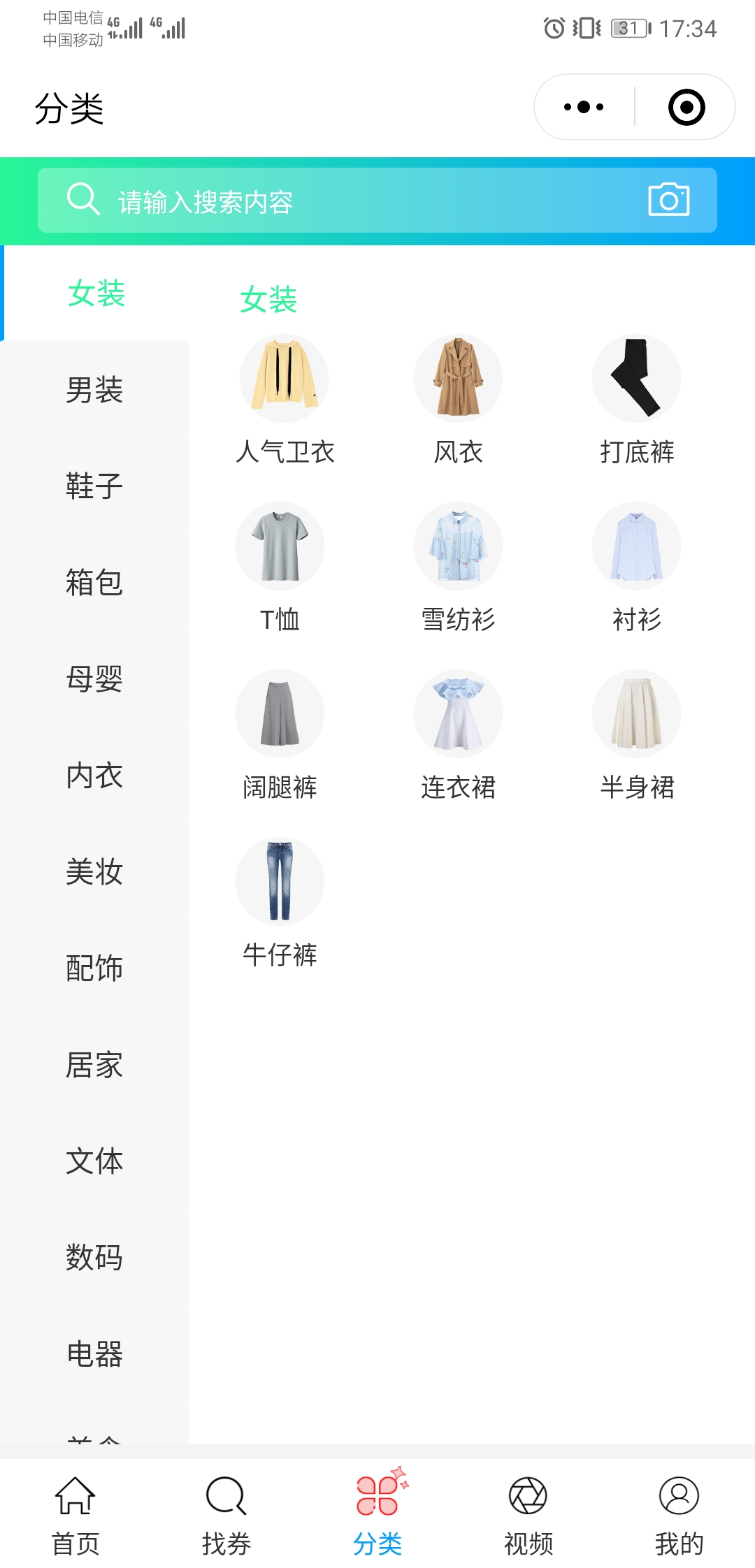Image resolution: width=755 pixels, height=1568 pixels.
Task: Switch to the 鞋子 category
Action: pyautogui.click(x=94, y=486)
